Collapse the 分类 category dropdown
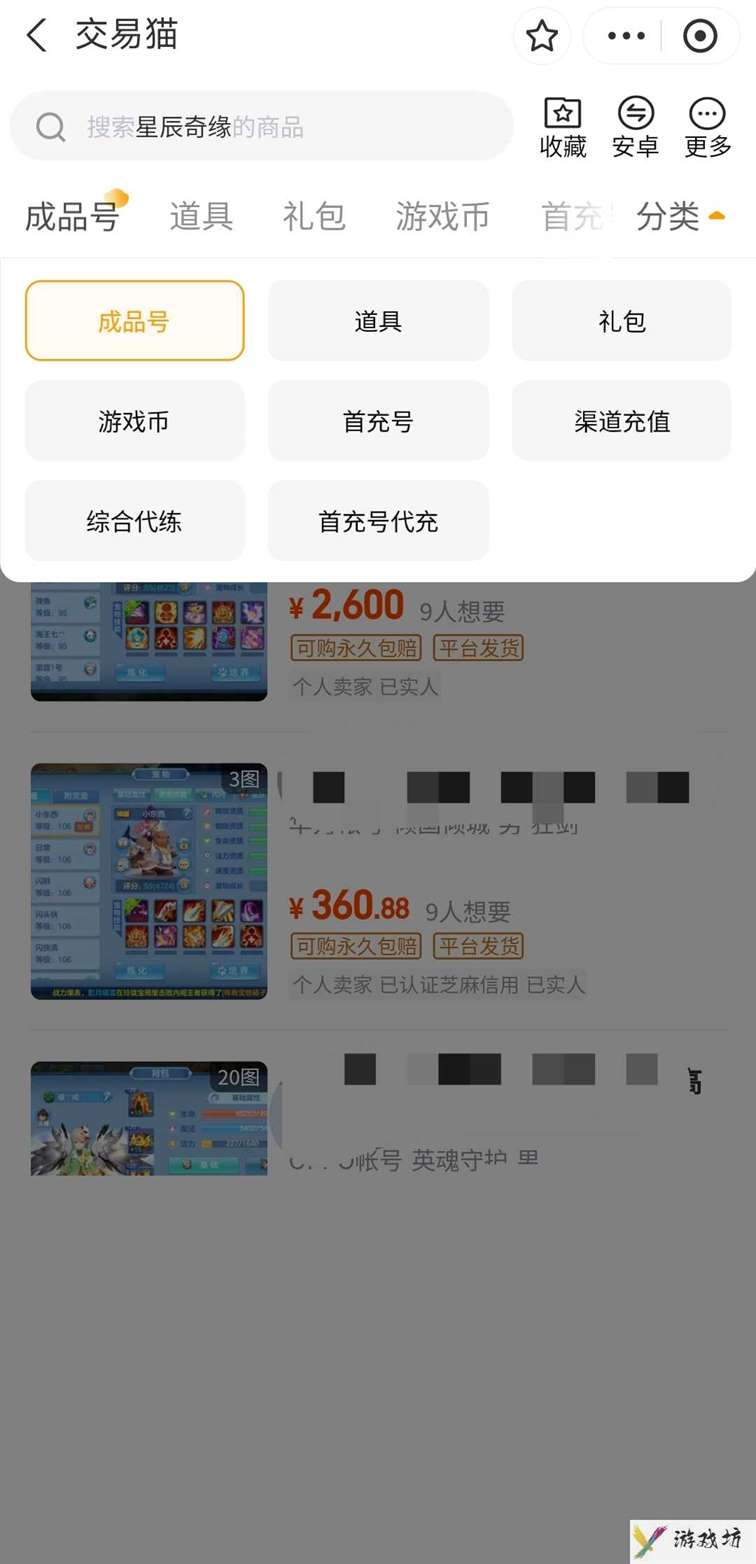The height and width of the screenshot is (1564, 756). pos(680,215)
